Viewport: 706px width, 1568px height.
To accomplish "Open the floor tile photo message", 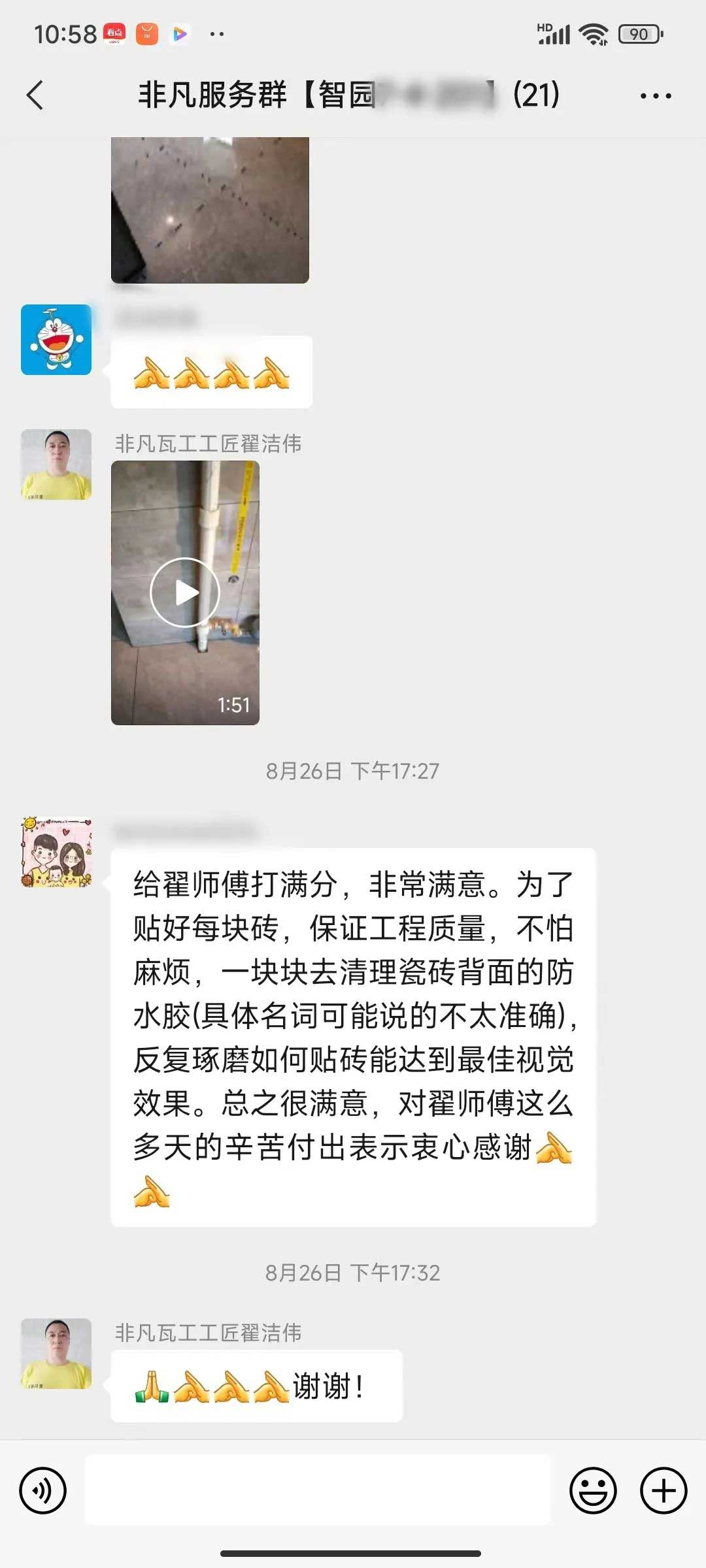I will 210,210.
